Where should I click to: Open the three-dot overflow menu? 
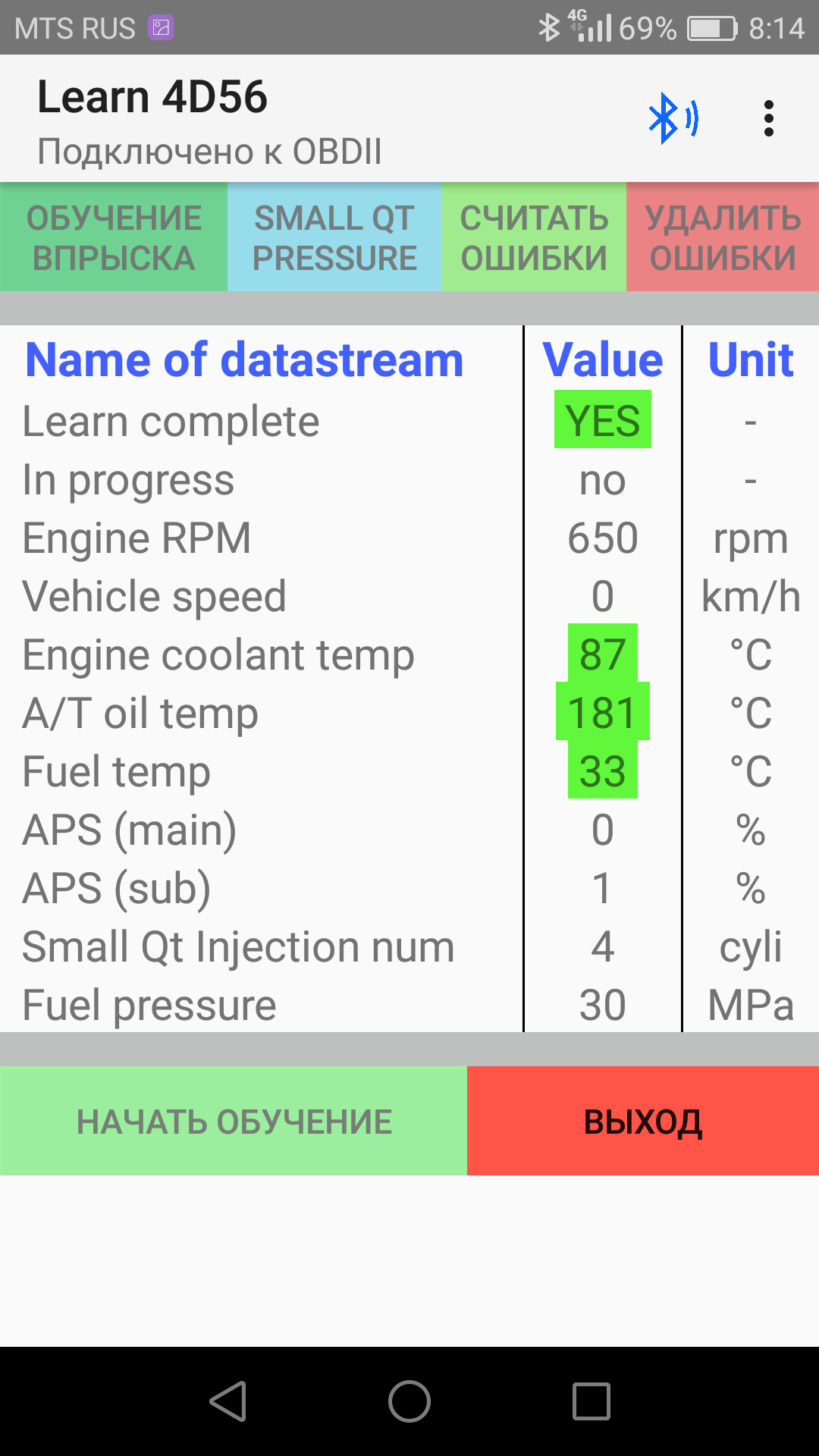pos(768,119)
